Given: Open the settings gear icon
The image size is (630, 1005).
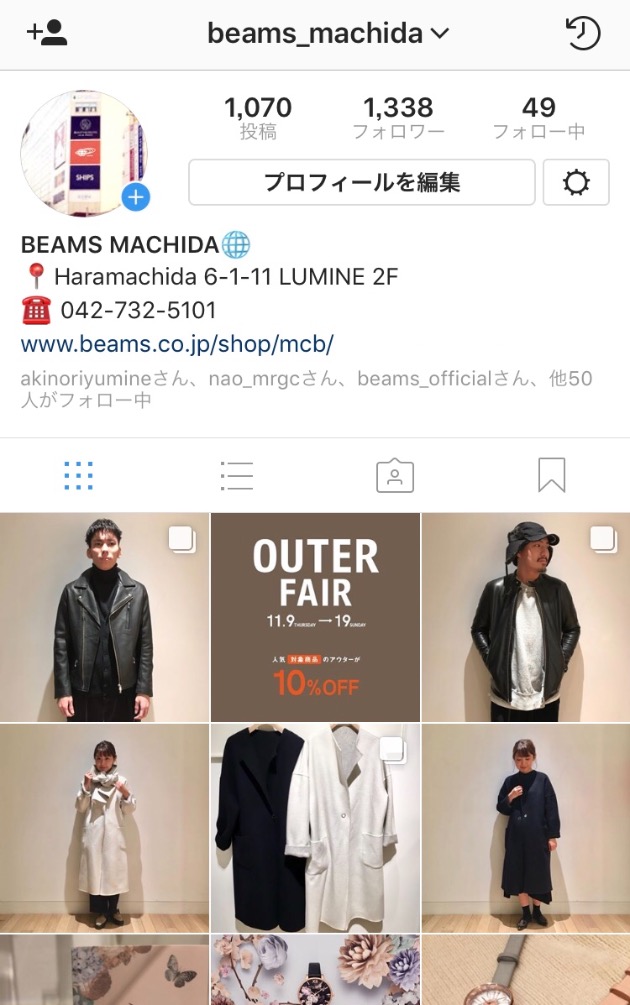Looking at the screenshot, I should (x=576, y=182).
